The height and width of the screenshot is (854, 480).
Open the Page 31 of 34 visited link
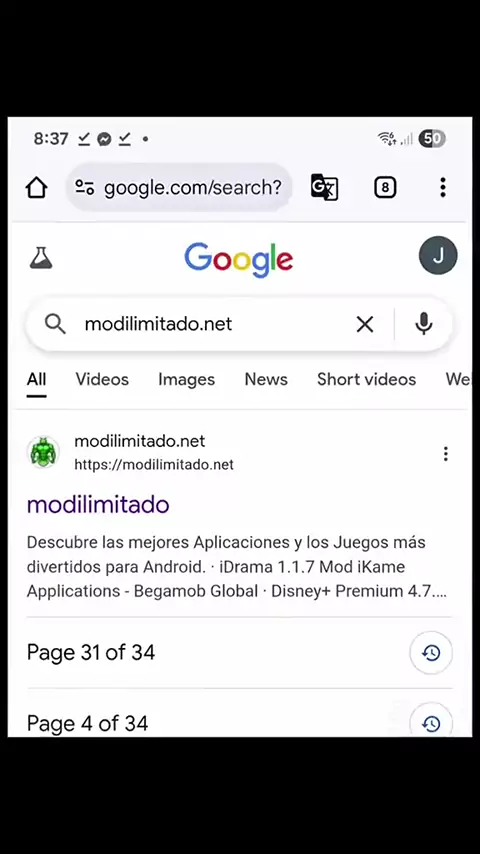pos(91,652)
